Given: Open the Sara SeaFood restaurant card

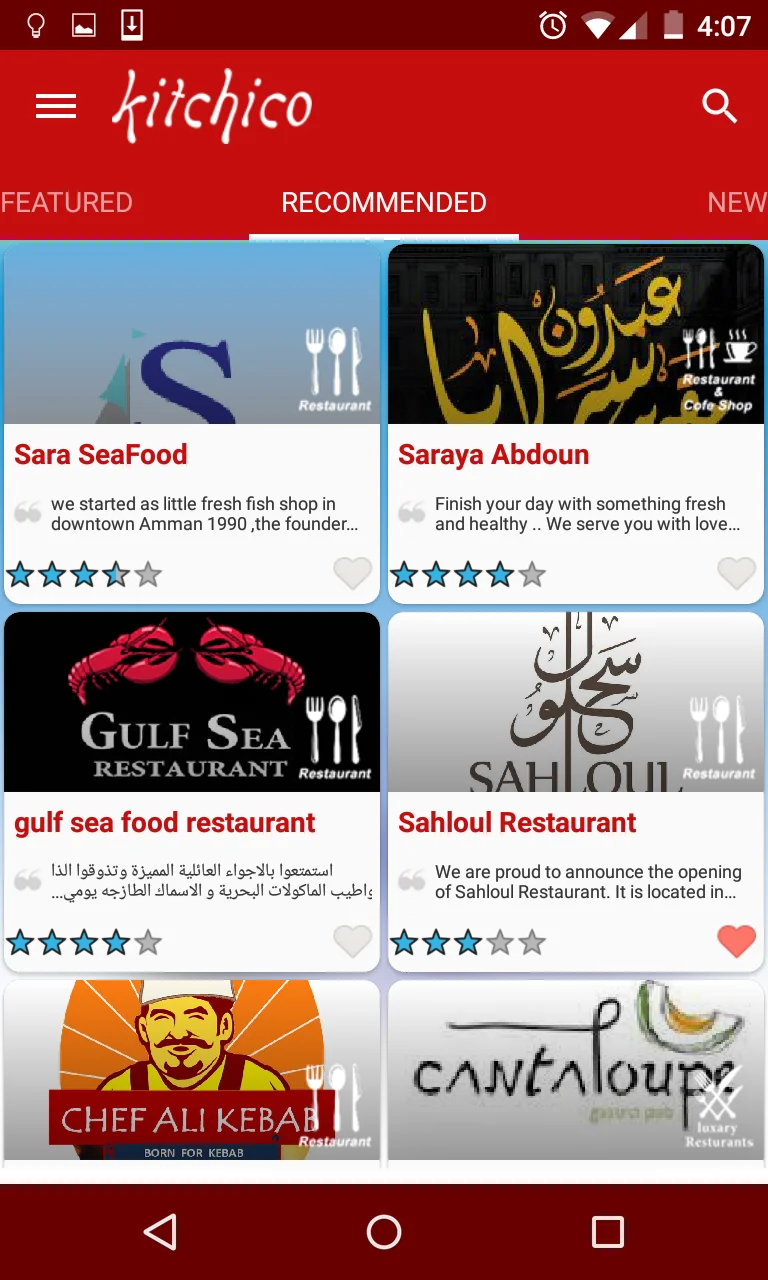Looking at the screenshot, I should click(x=192, y=424).
